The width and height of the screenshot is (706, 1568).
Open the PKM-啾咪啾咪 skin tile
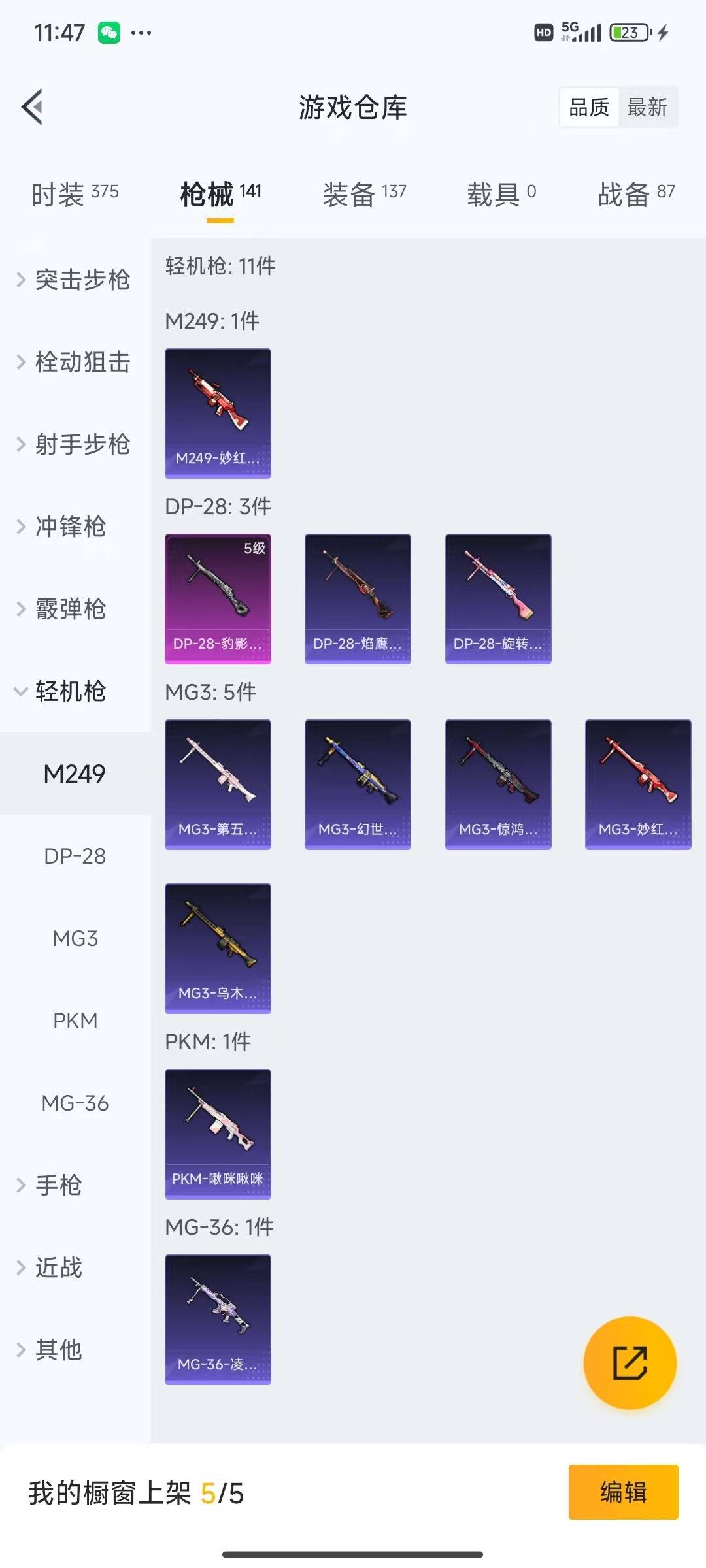tap(218, 1134)
